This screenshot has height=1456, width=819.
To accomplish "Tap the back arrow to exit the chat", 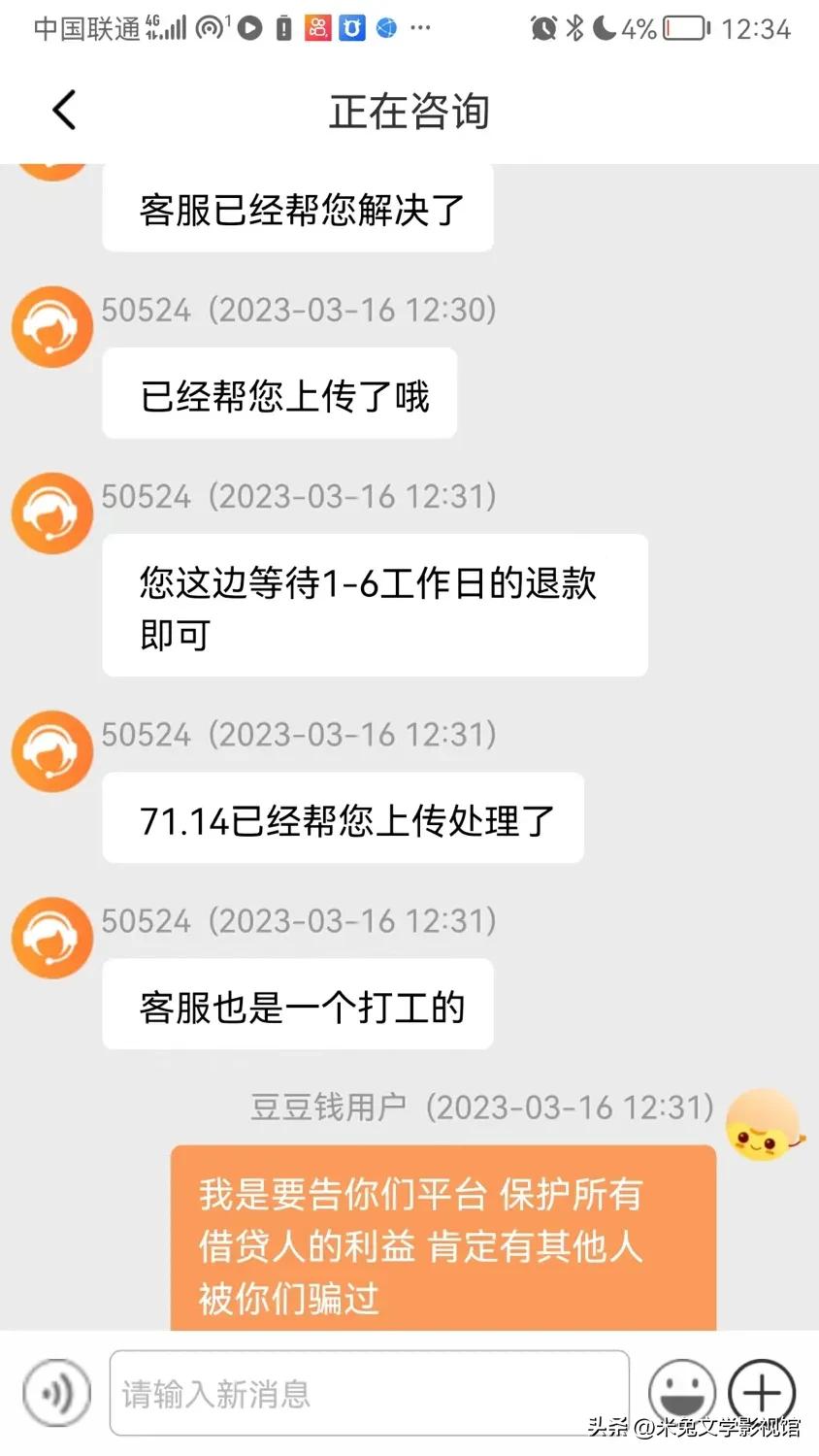I will 63,110.
